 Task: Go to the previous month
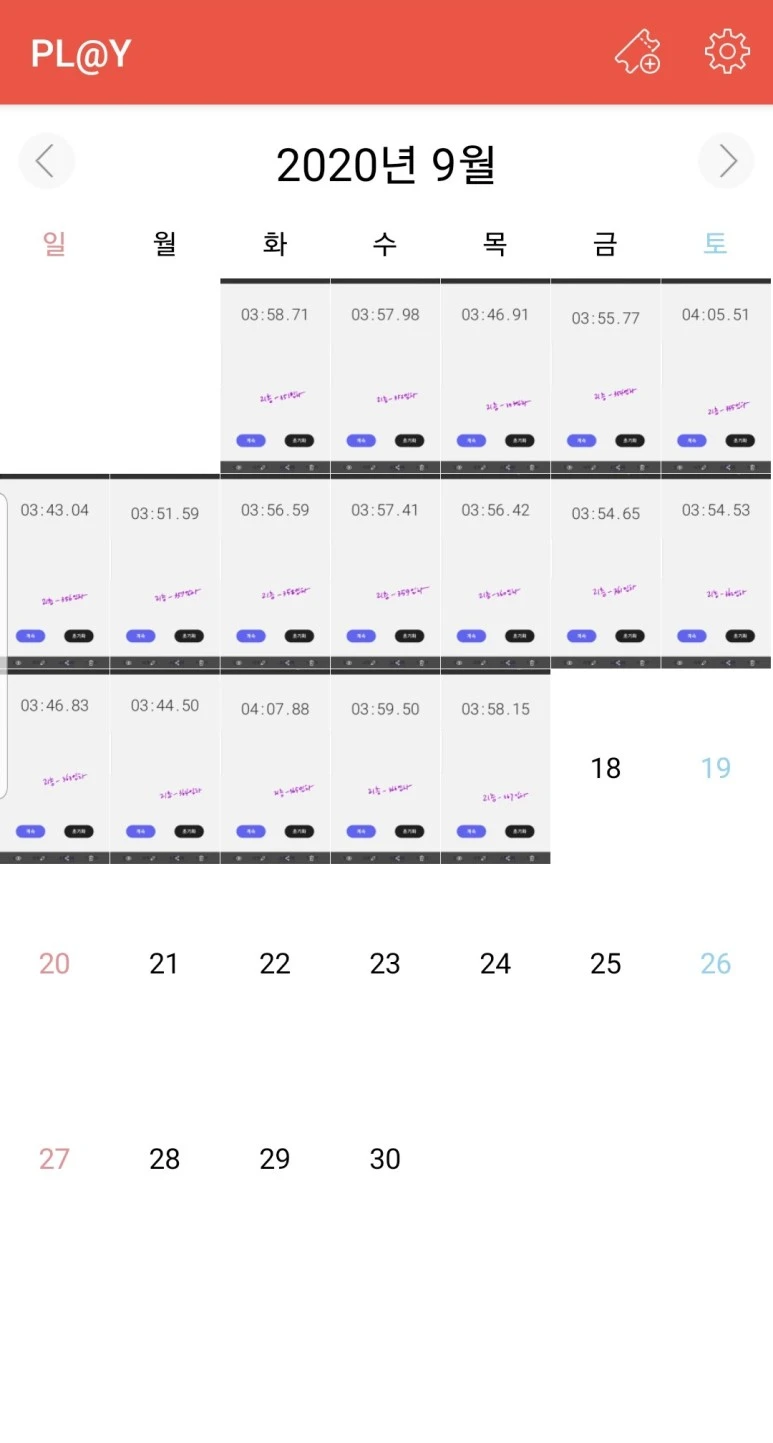pyautogui.click(x=46, y=161)
